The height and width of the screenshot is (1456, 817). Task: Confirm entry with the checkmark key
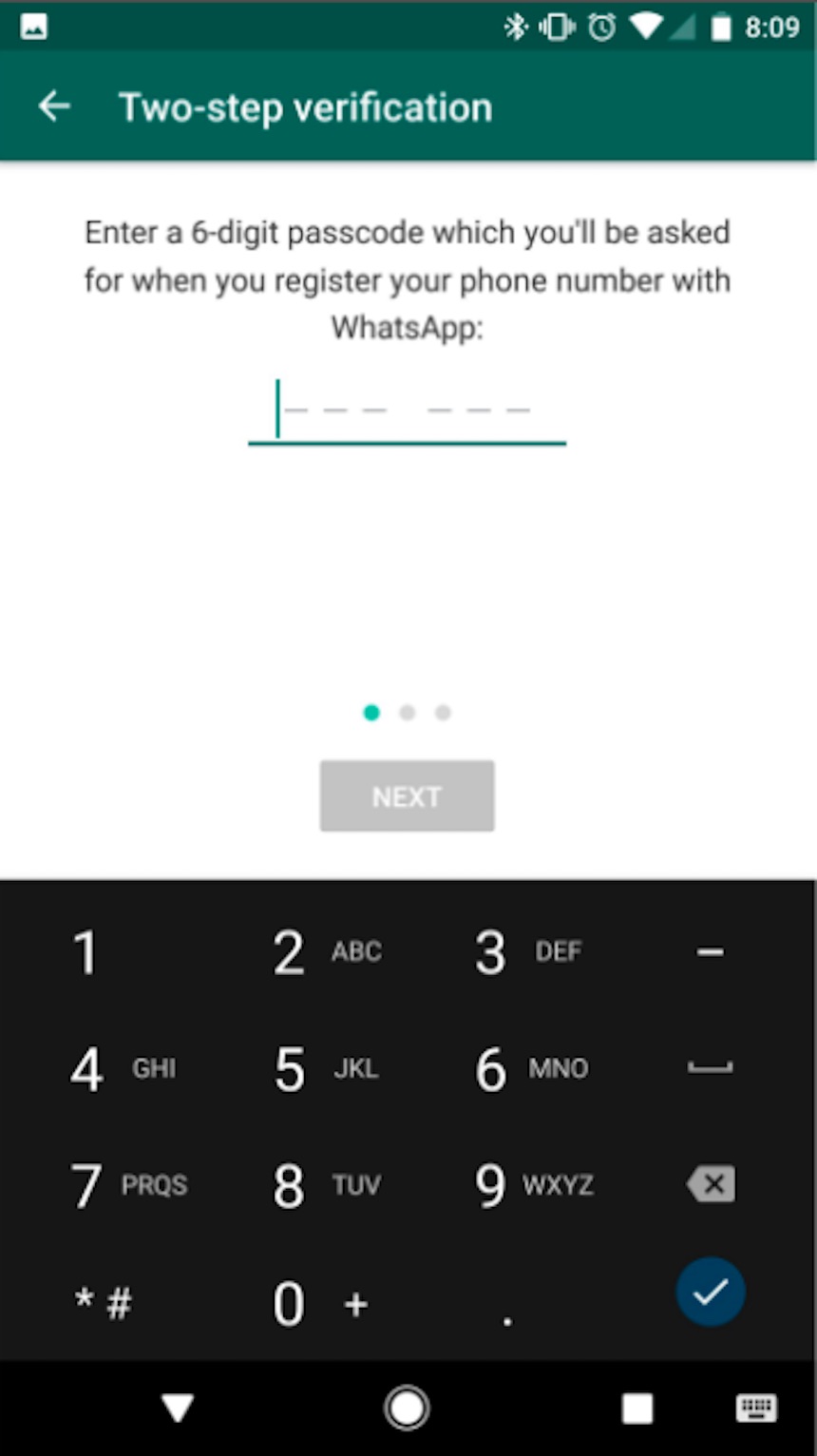pyautogui.click(x=711, y=1292)
